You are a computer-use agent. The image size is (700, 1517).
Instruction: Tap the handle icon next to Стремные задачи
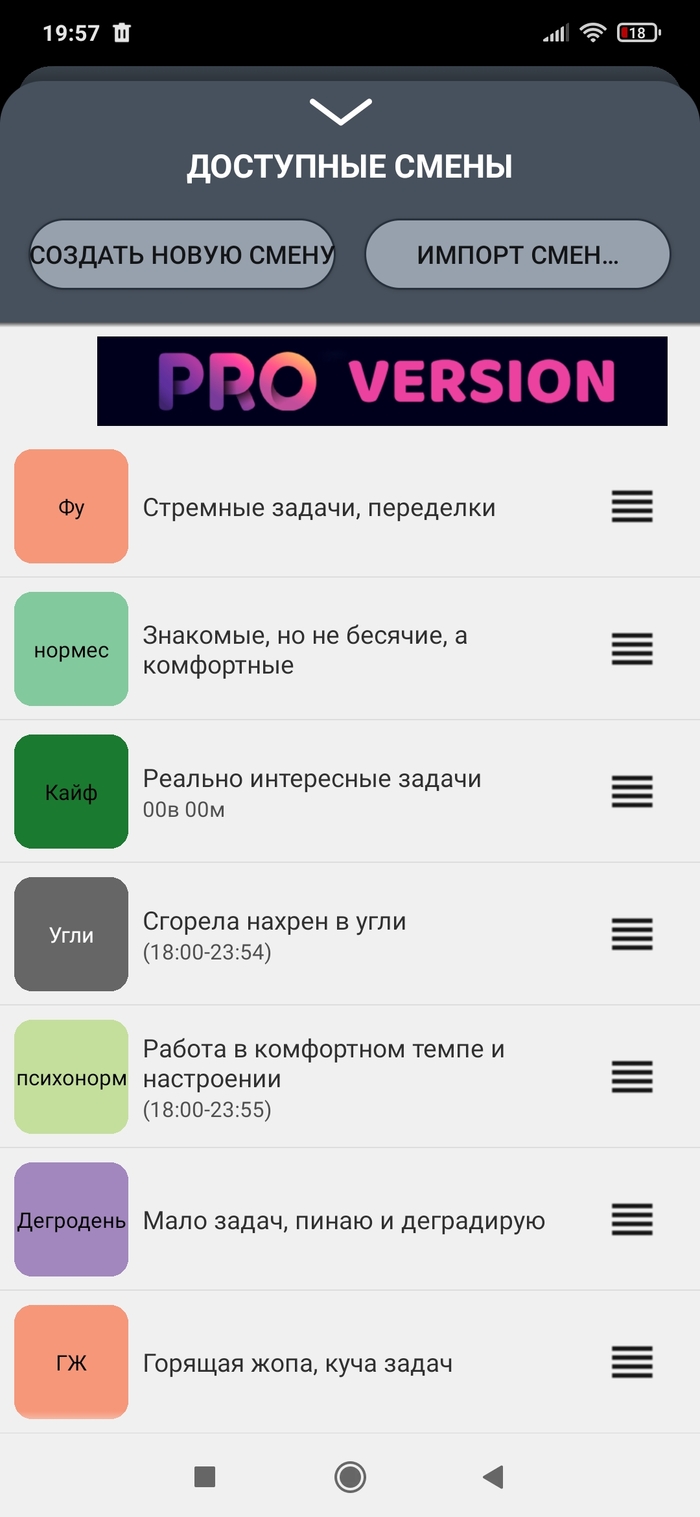[x=632, y=507]
